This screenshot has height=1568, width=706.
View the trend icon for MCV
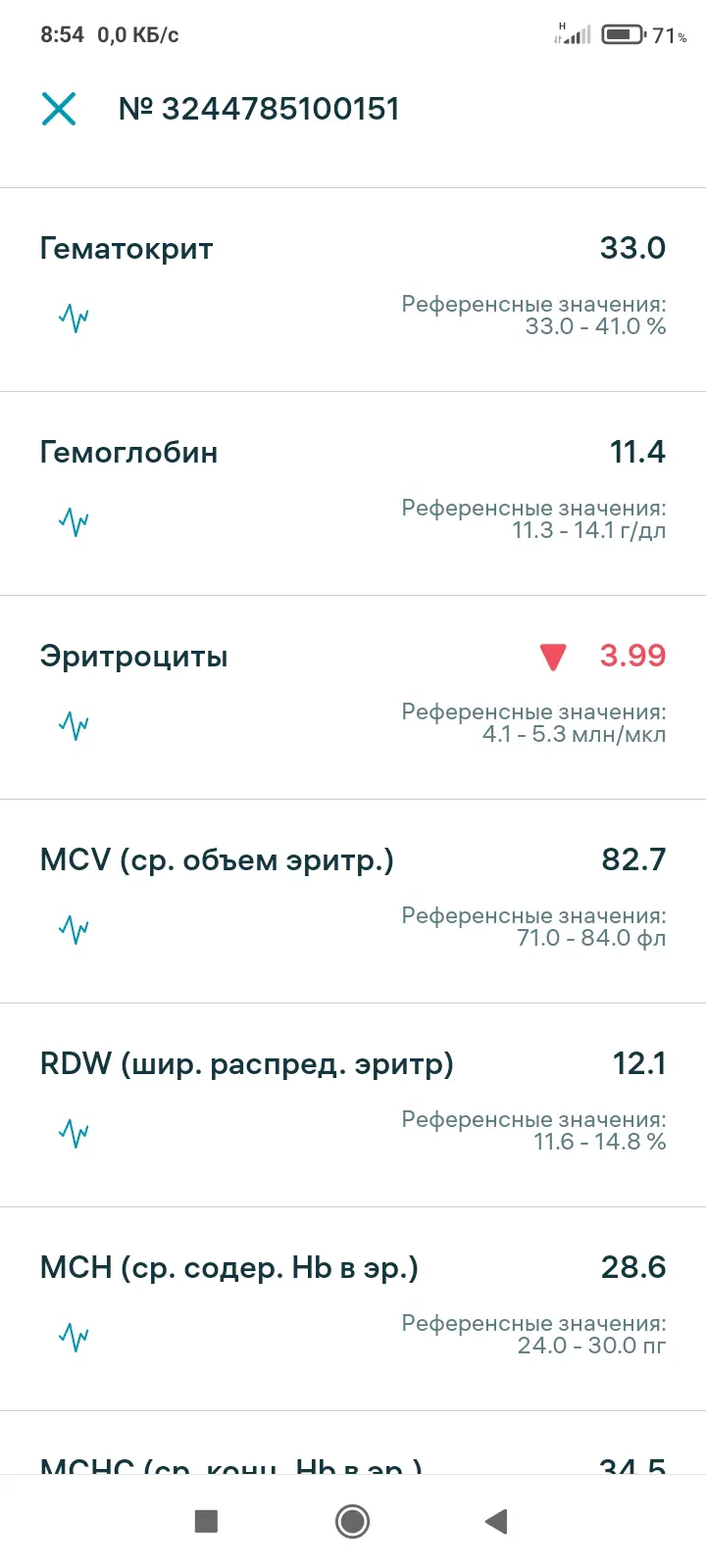point(74,929)
